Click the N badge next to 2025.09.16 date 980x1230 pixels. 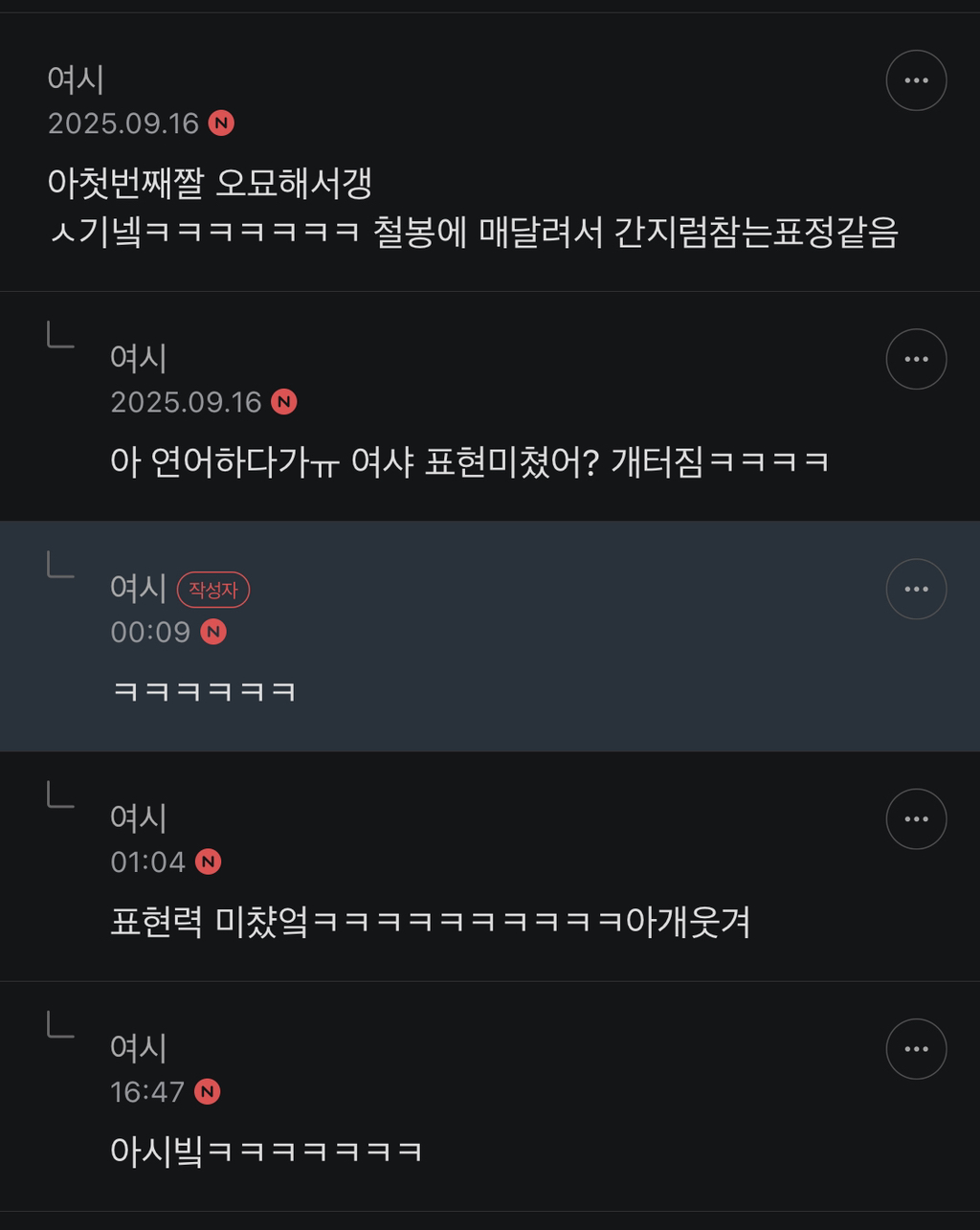(x=222, y=123)
